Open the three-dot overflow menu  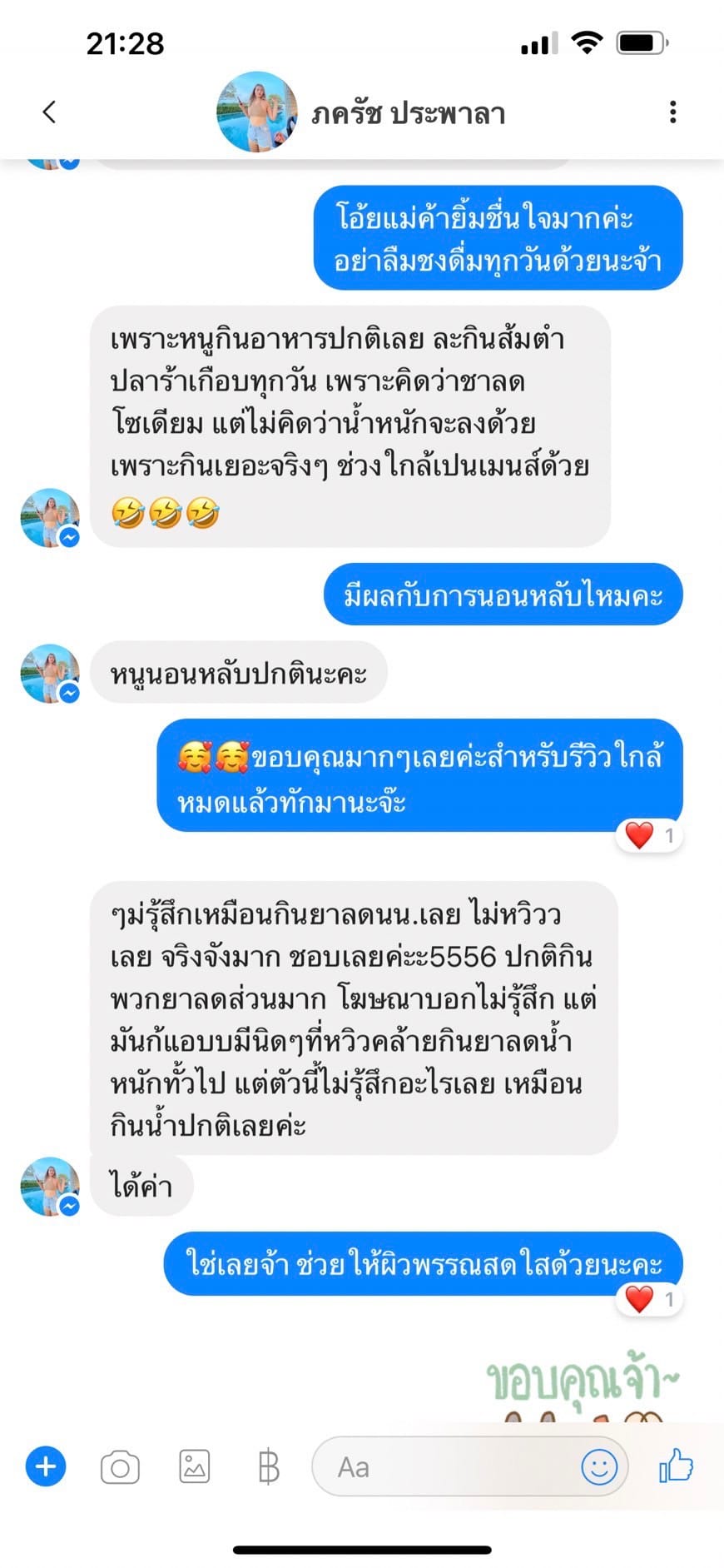pos(672,112)
